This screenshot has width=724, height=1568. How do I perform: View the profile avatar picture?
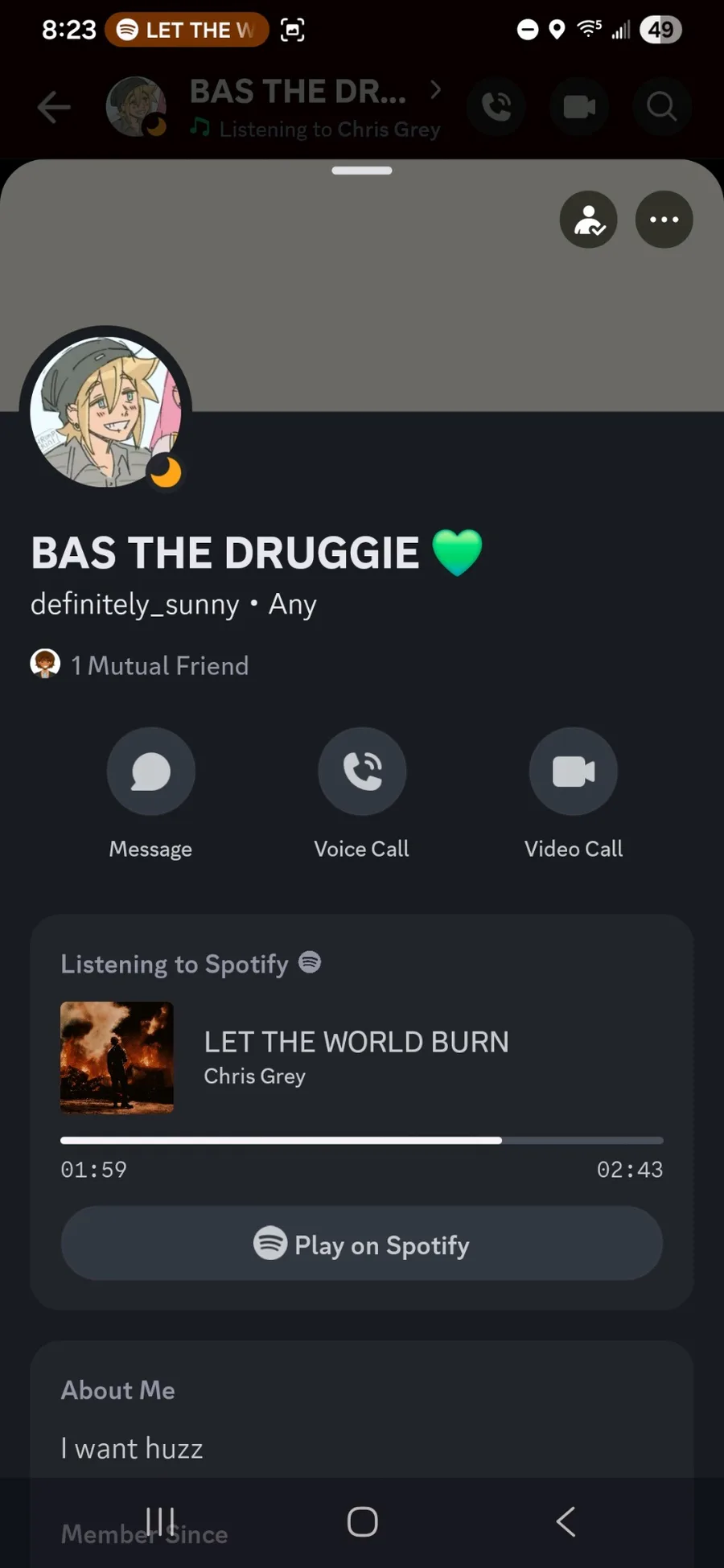click(105, 411)
